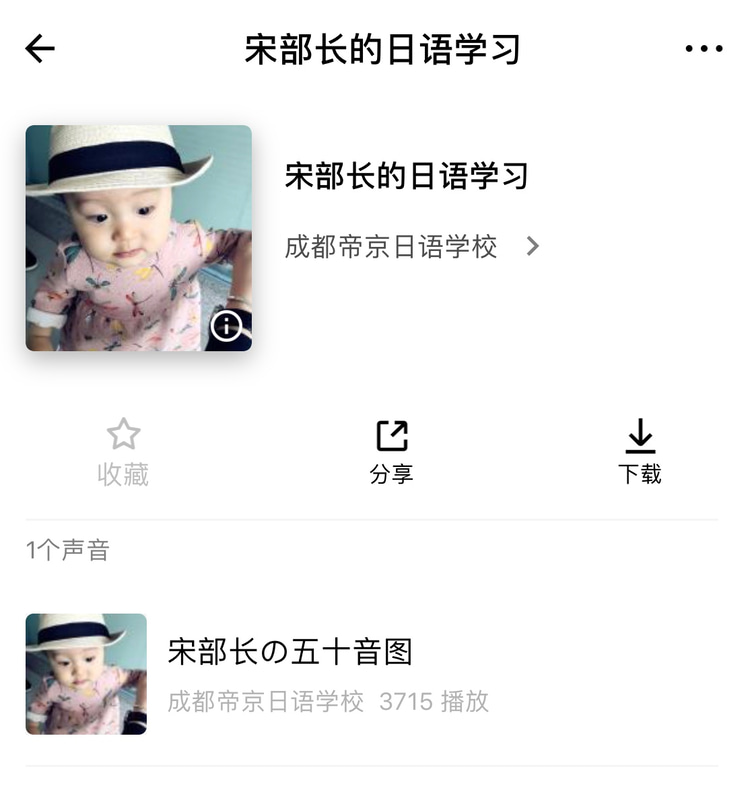Open the album cover info icon
750x806 pixels.
point(227,326)
